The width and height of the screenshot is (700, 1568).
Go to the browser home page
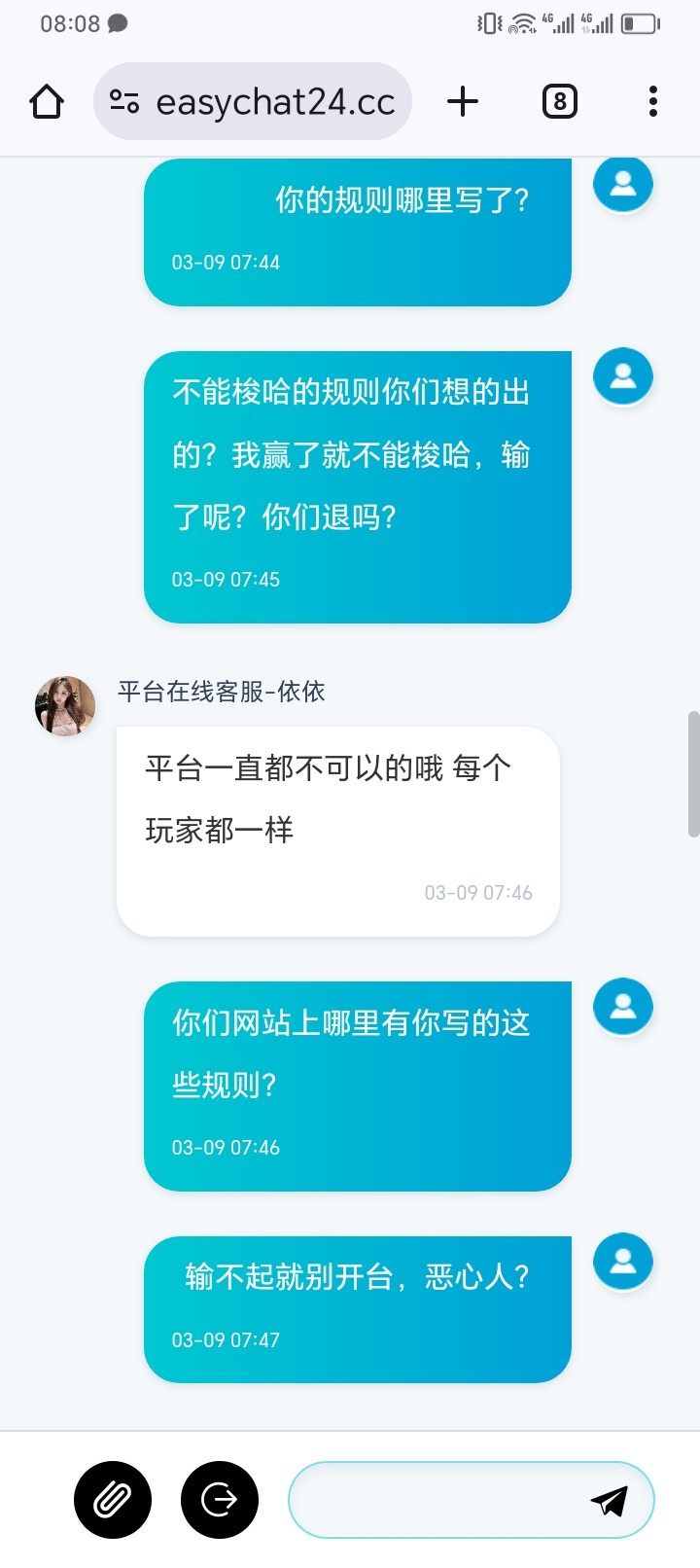click(47, 101)
